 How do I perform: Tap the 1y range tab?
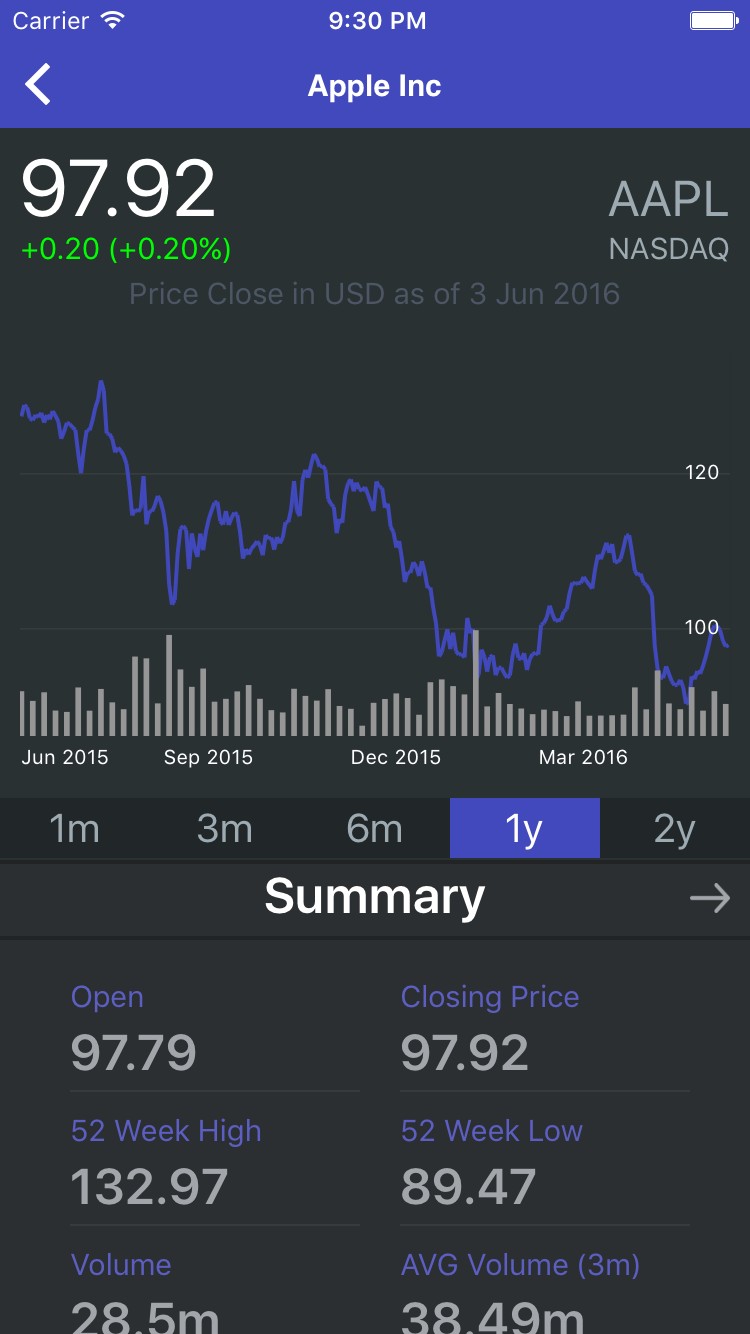pyautogui.click(x=525, y=828)
